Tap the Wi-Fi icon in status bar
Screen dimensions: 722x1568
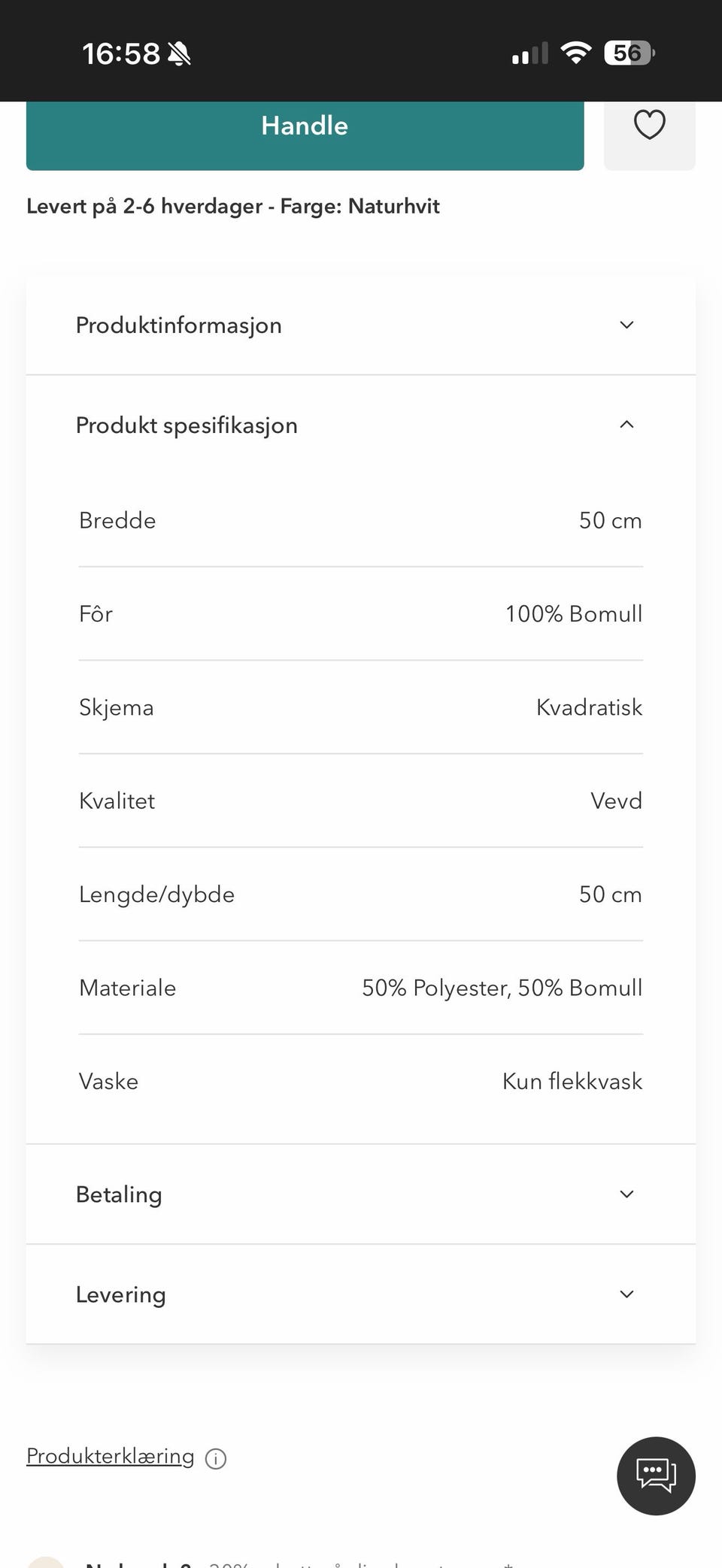point(575,51)
